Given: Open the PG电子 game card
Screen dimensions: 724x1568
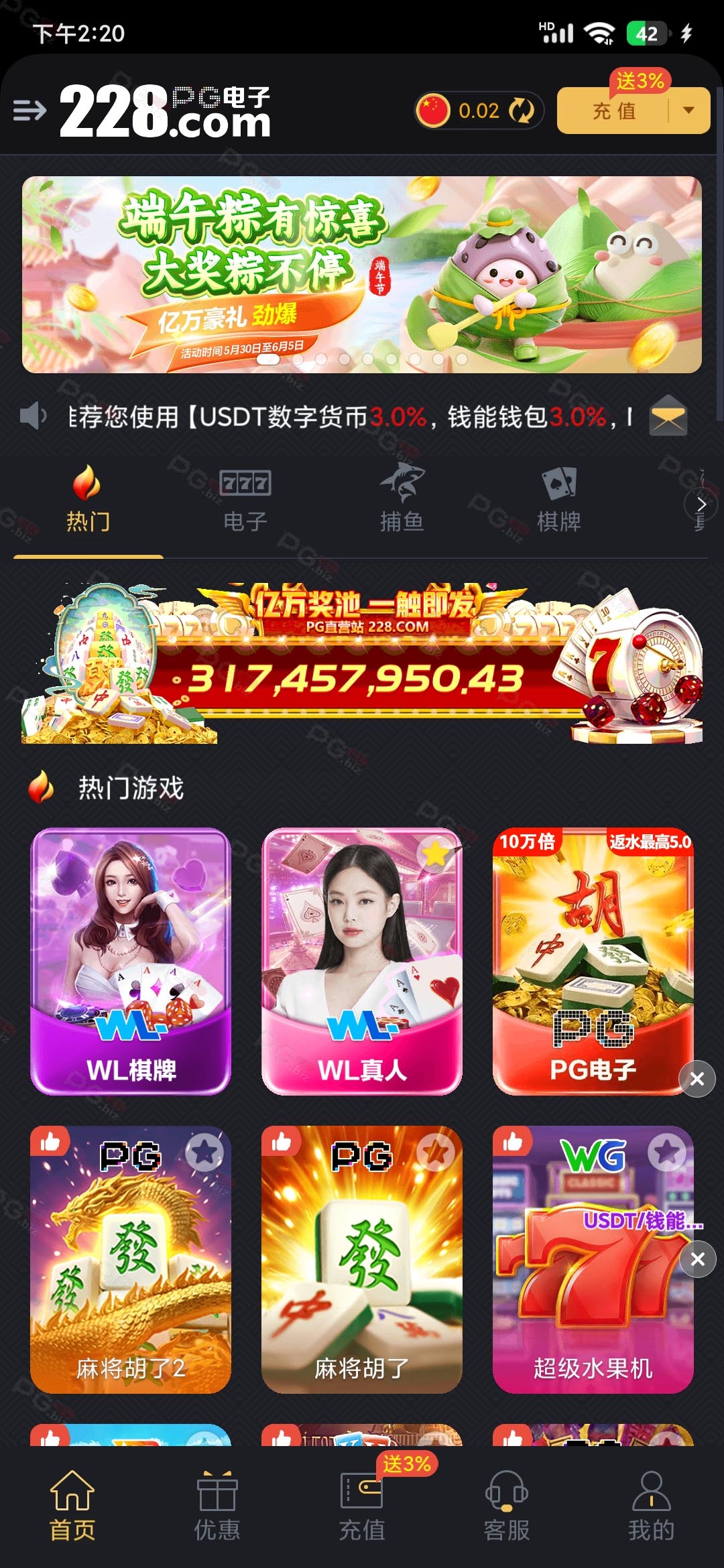Looking at the screenshot, I should (593, 962).
